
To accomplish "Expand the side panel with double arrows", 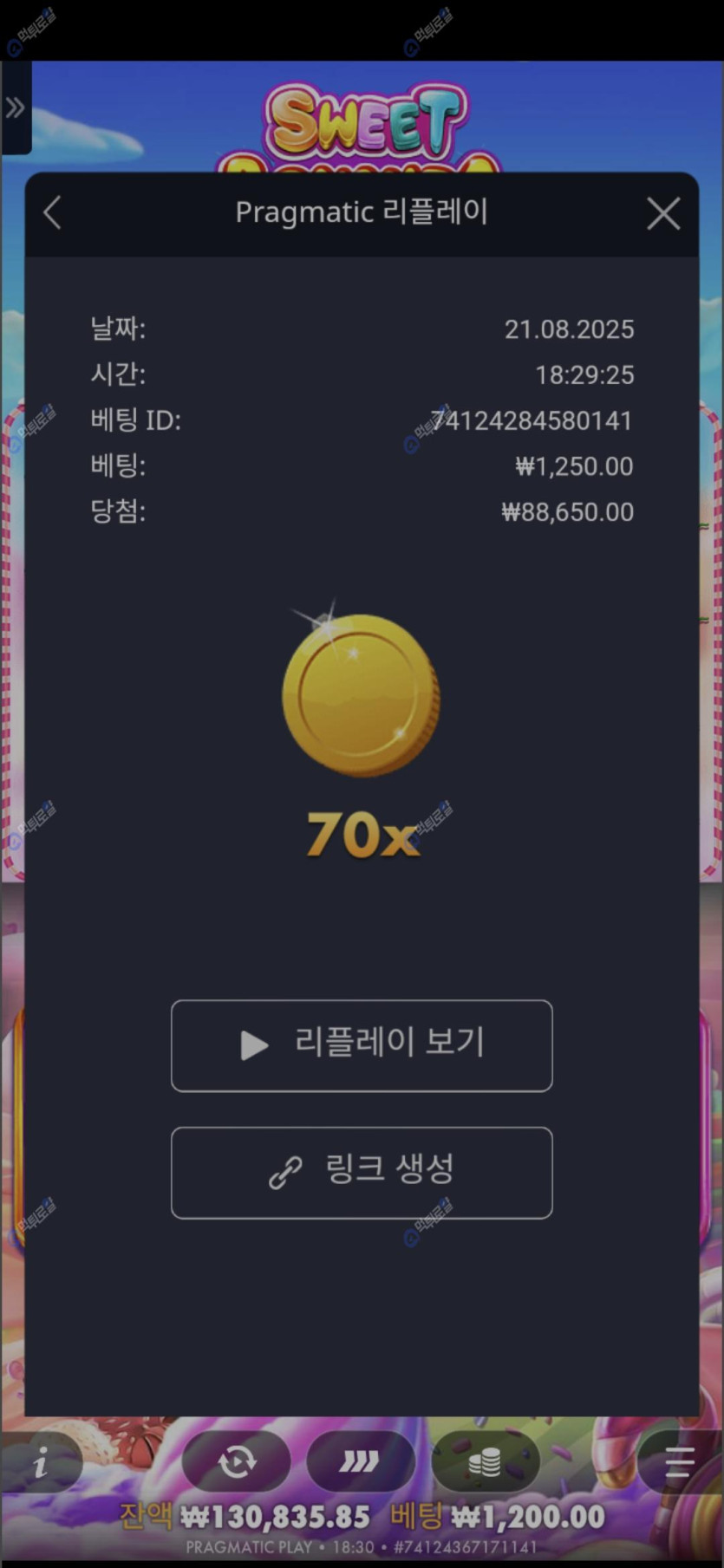I will [15, 108].
